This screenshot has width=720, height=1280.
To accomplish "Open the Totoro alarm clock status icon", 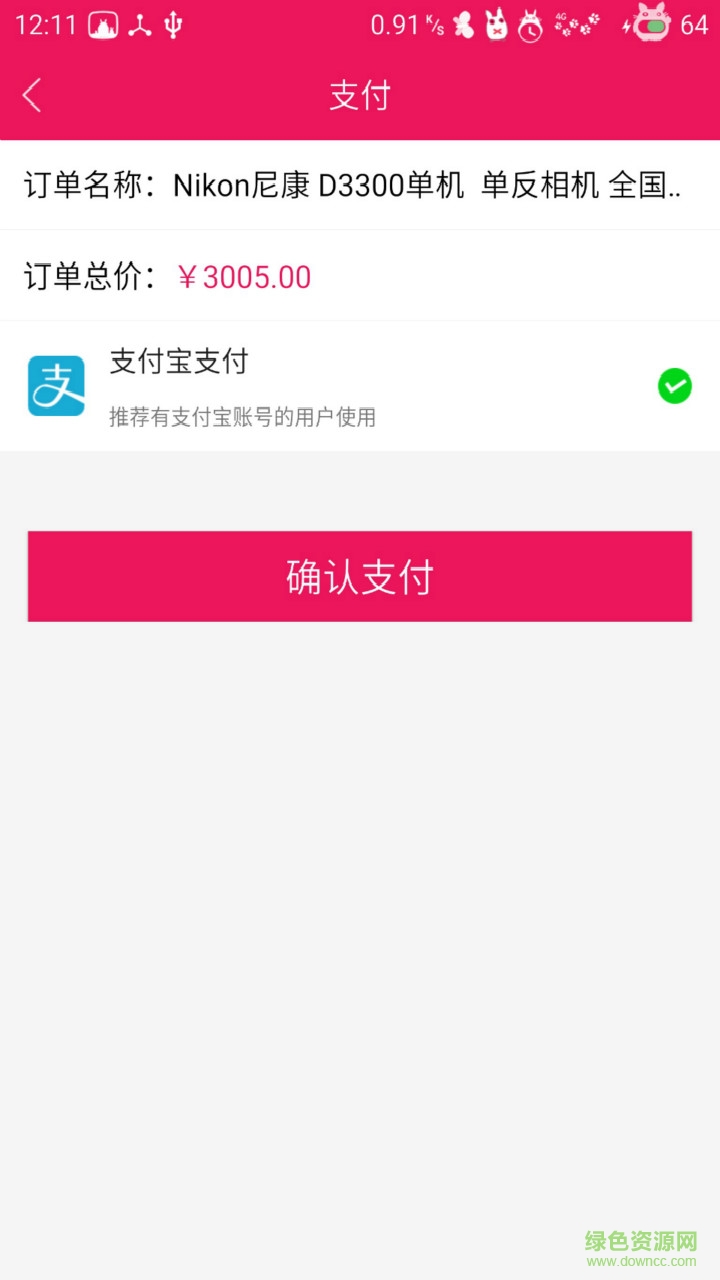I will point(530,26).
